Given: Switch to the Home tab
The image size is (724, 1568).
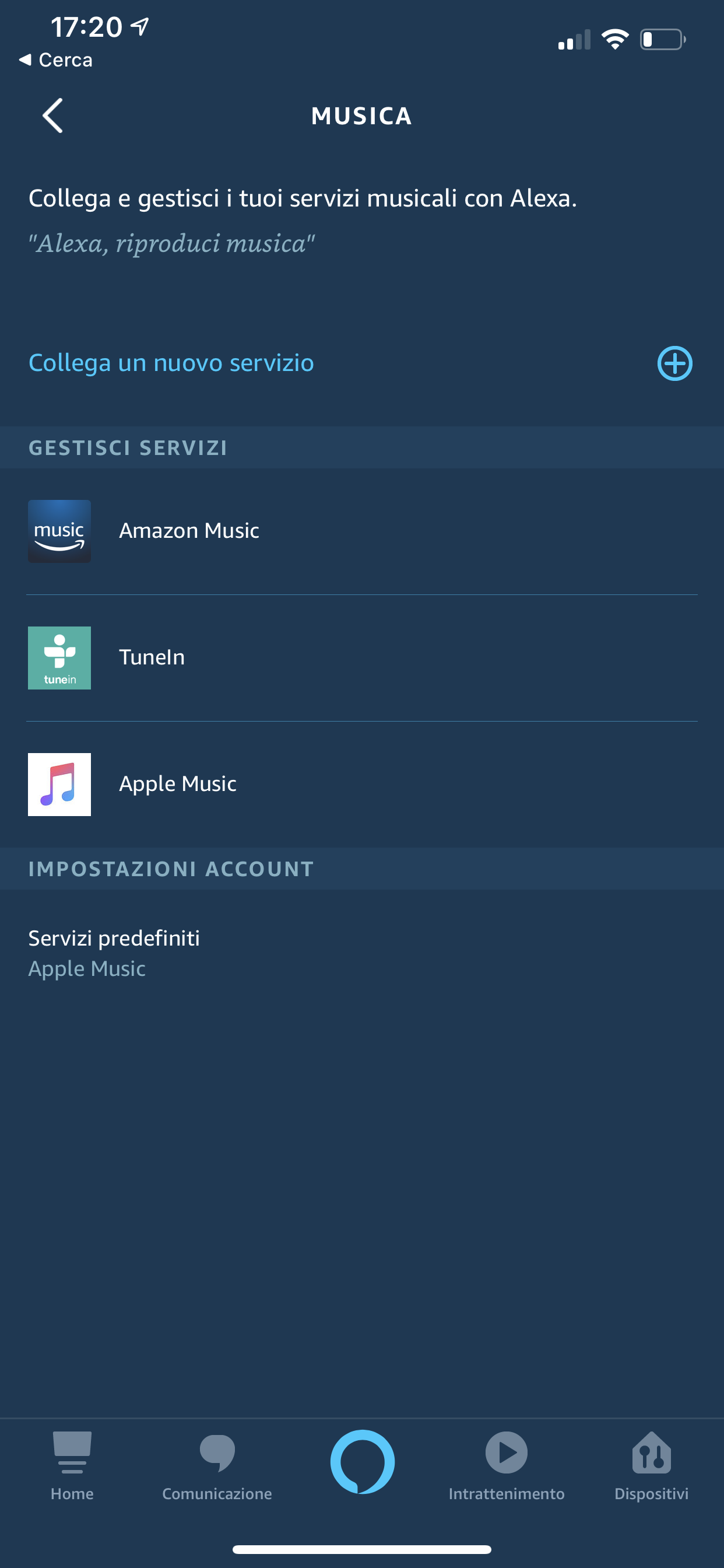Looking at the screenshot, I should click(72, 1466).
